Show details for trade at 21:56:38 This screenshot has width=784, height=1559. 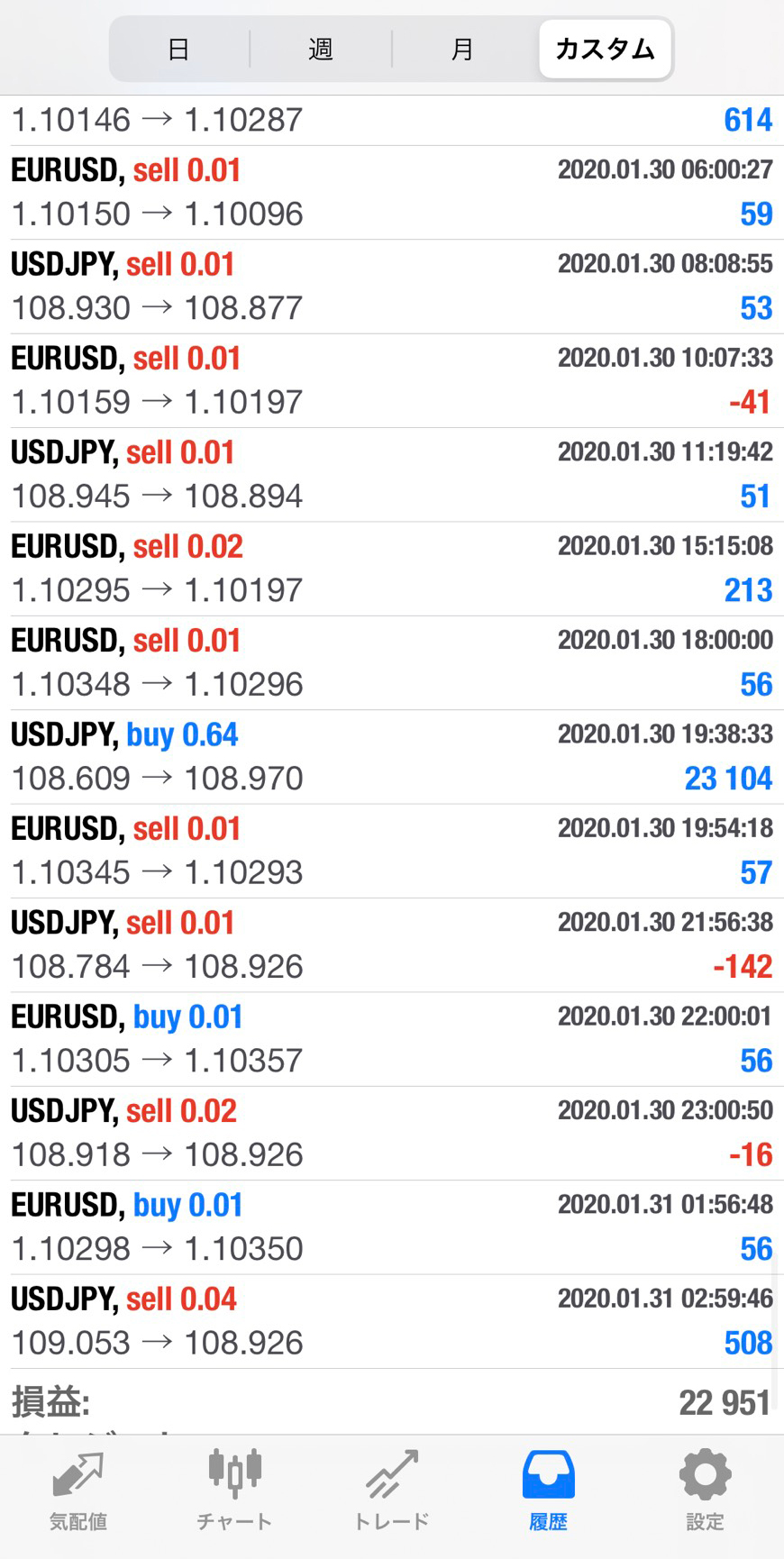[391, 944]
